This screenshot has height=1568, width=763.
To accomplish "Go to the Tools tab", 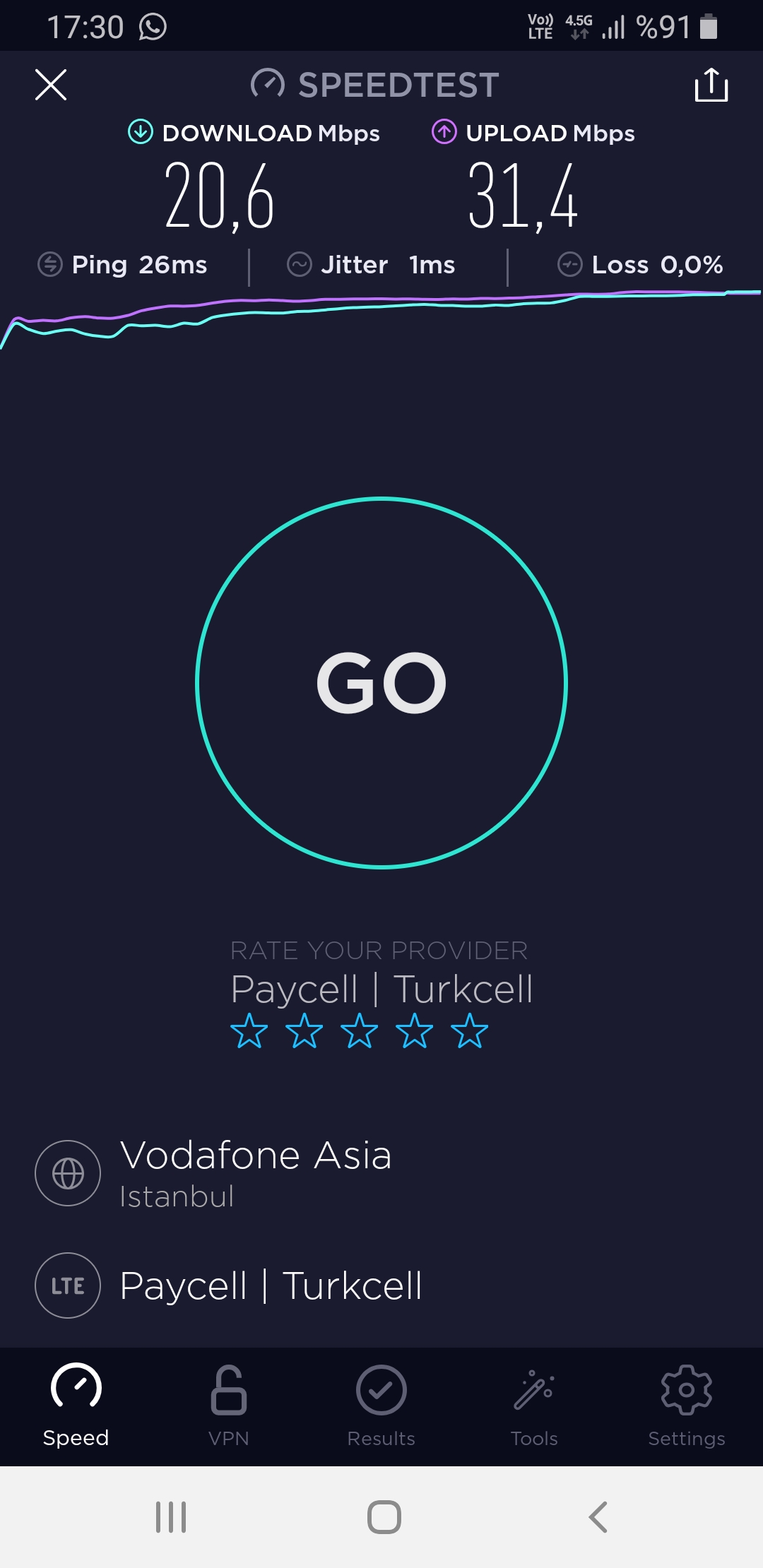I will coord(534,1406).
